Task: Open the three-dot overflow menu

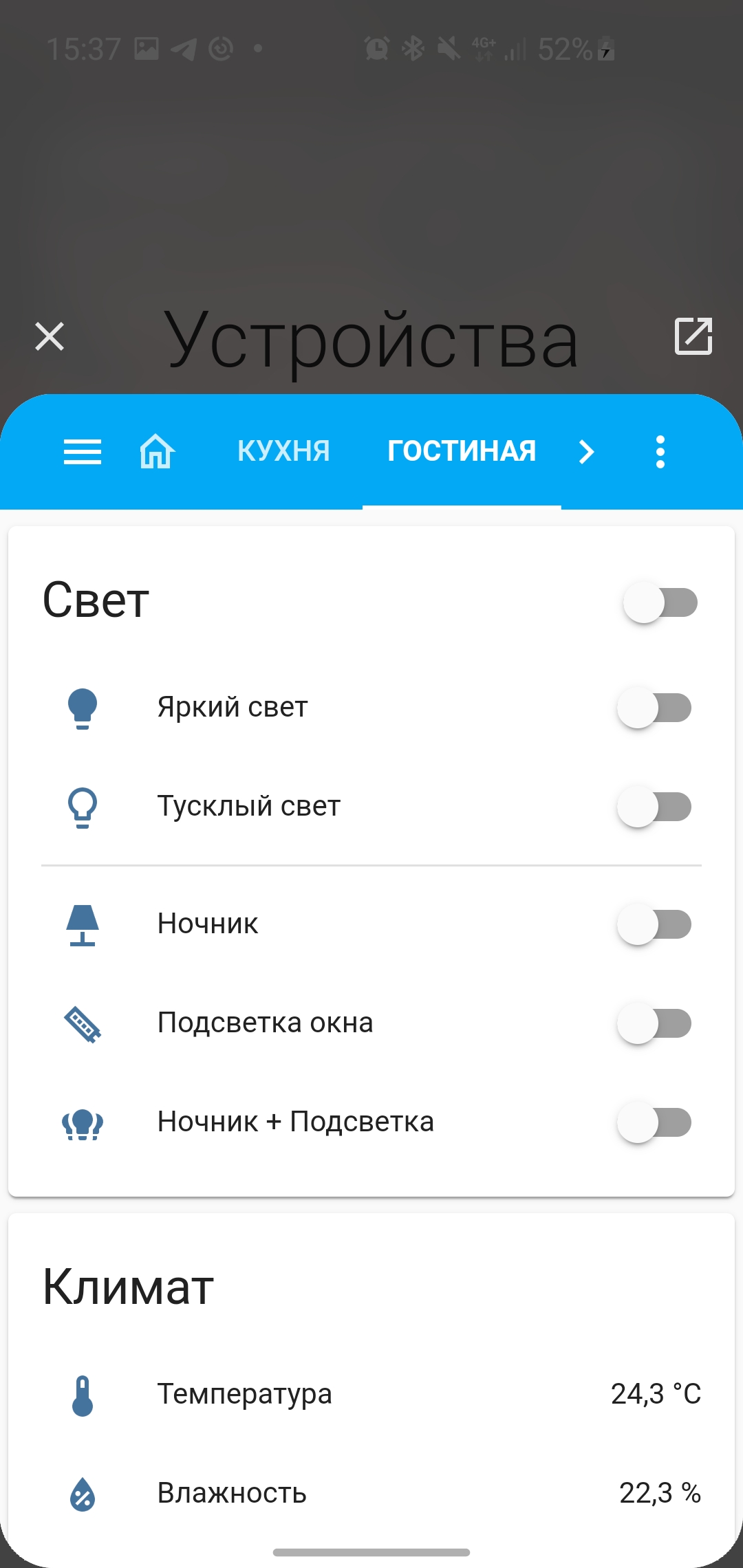Action: pos(660,452)
